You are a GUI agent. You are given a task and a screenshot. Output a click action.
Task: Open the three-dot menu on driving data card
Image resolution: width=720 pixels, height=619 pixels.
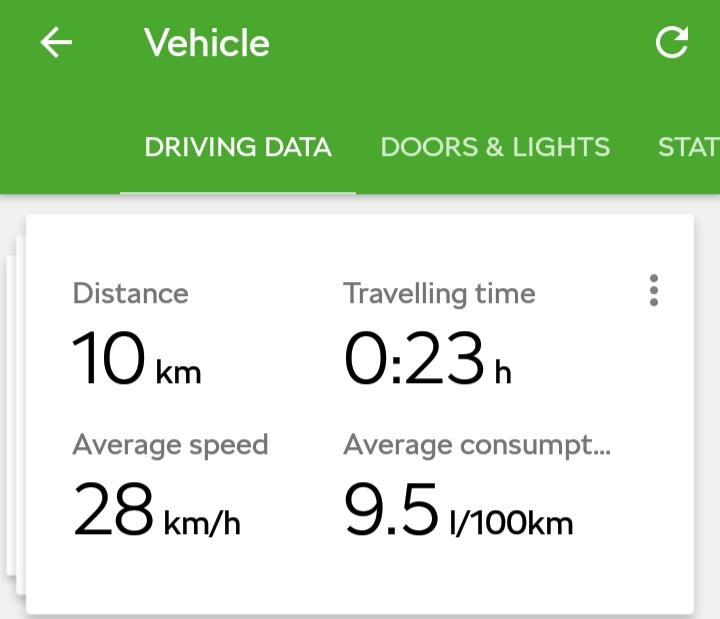point(654,290)
